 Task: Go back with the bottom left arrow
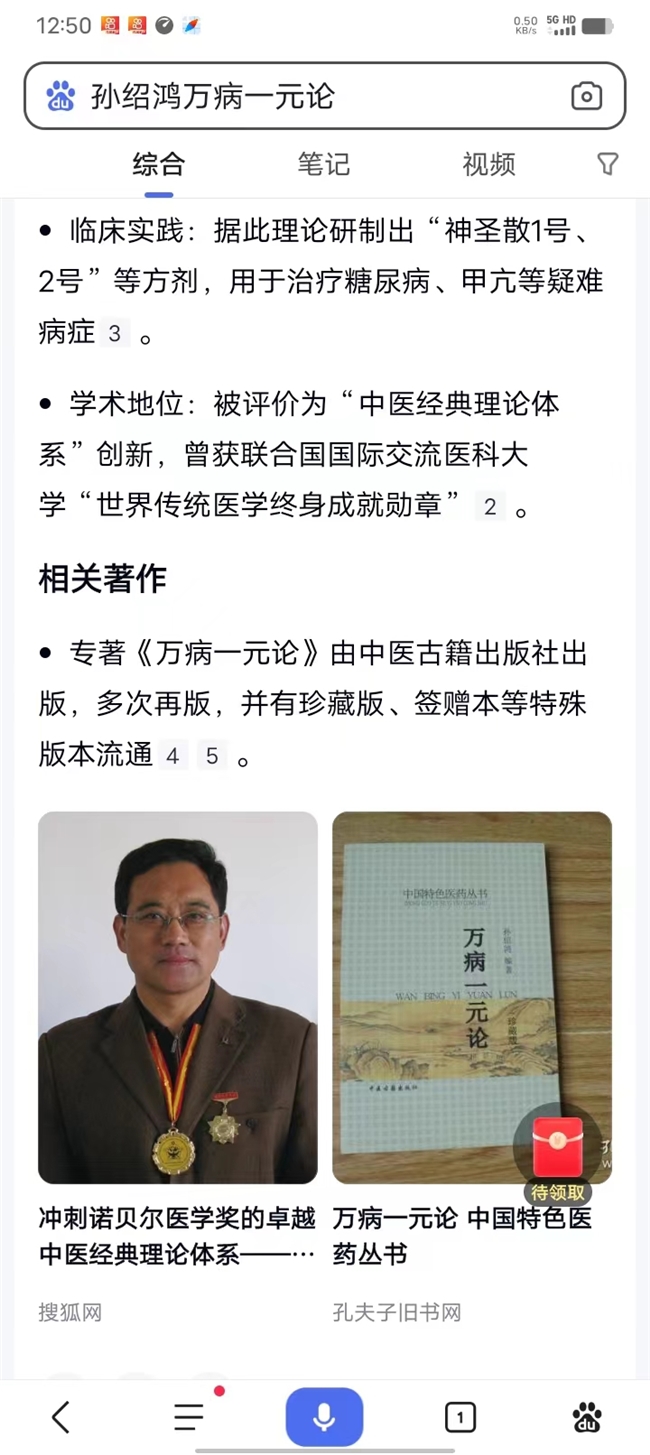point(61,1416)
